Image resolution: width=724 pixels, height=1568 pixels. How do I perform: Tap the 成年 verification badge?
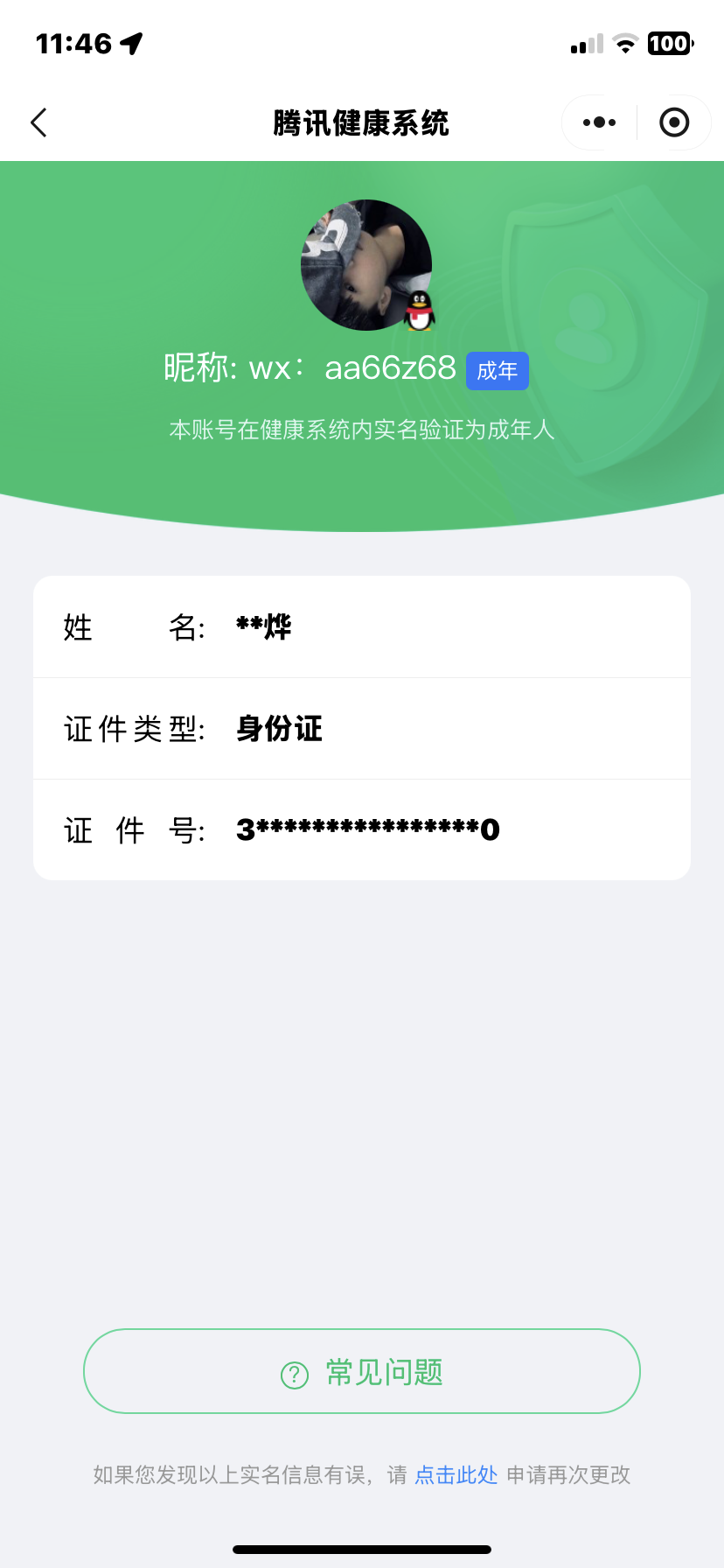(x=497, y=370)
